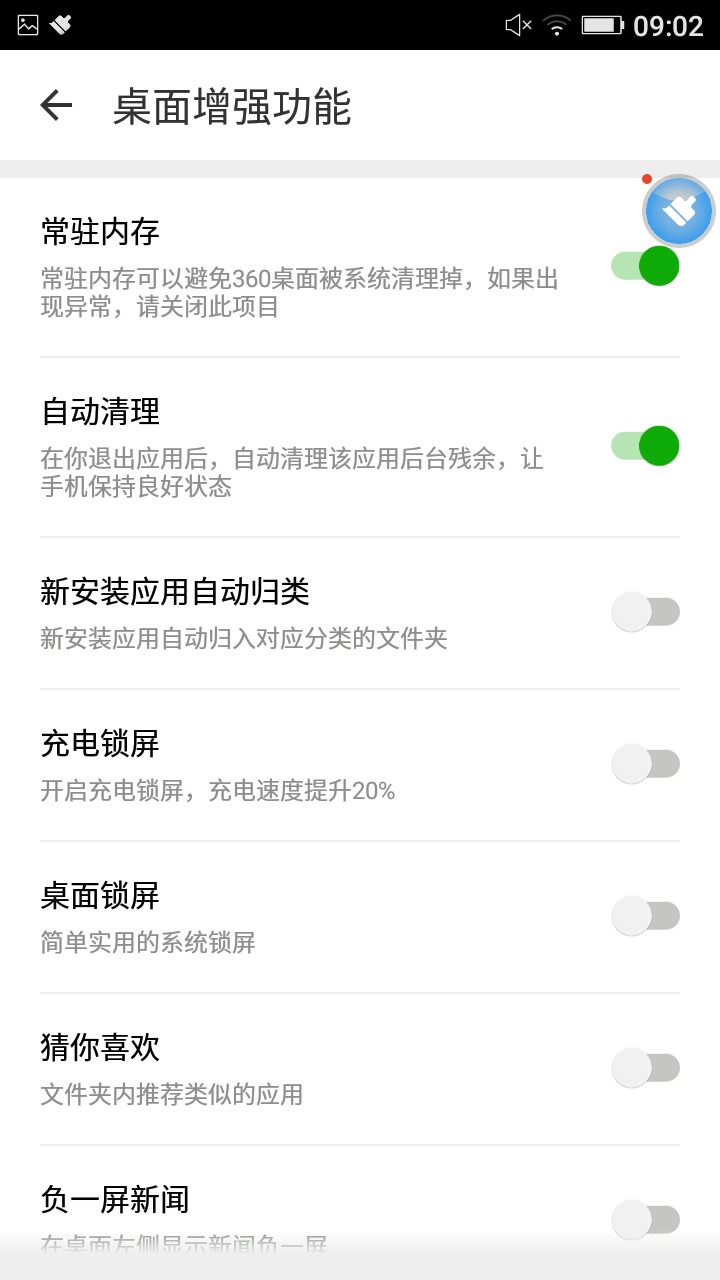Toggle 负一屏新闻 on
The width and height of the screenshot is (720, 1280).
pyautogui.click(x=645, y=1220)
